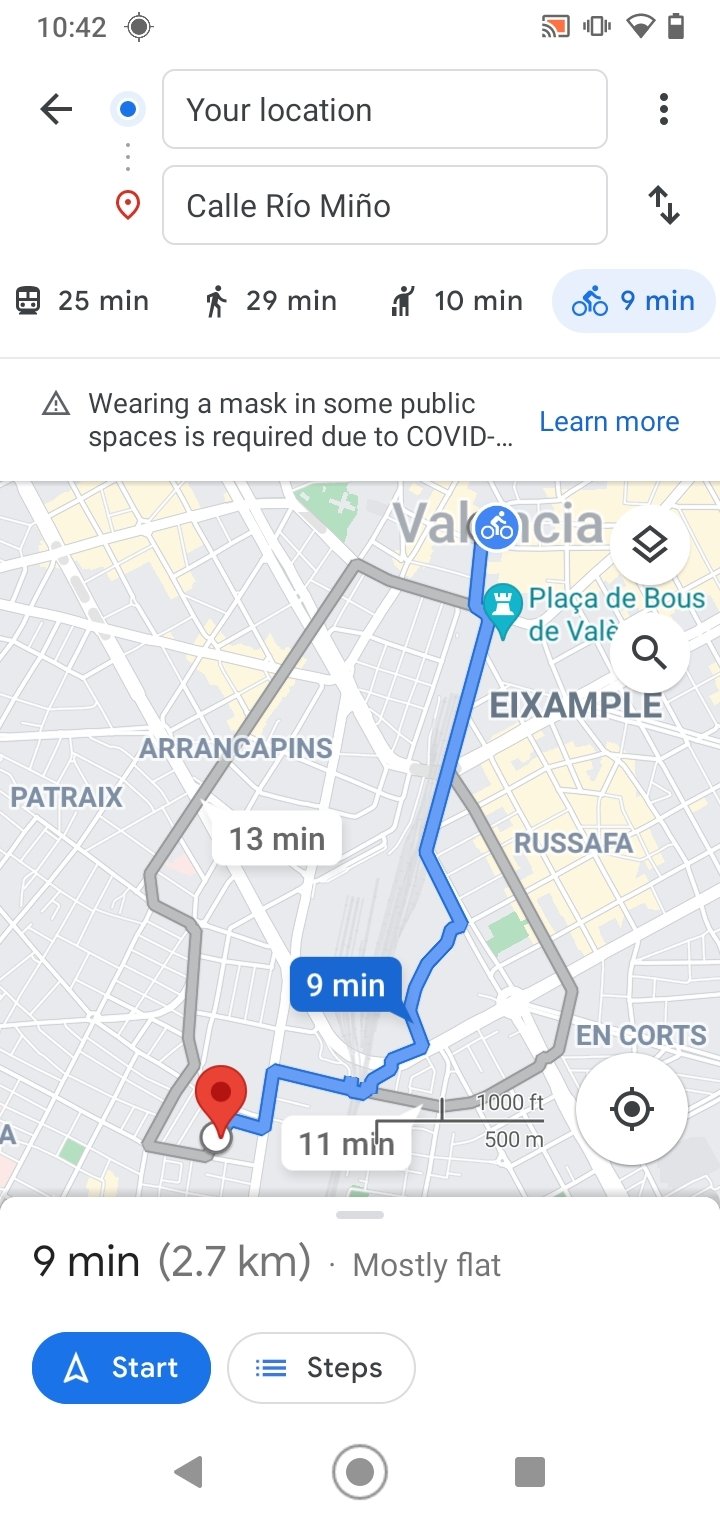Select the cycling mode, 9 min
720x1520 pixels.
[x=633, y=301]
